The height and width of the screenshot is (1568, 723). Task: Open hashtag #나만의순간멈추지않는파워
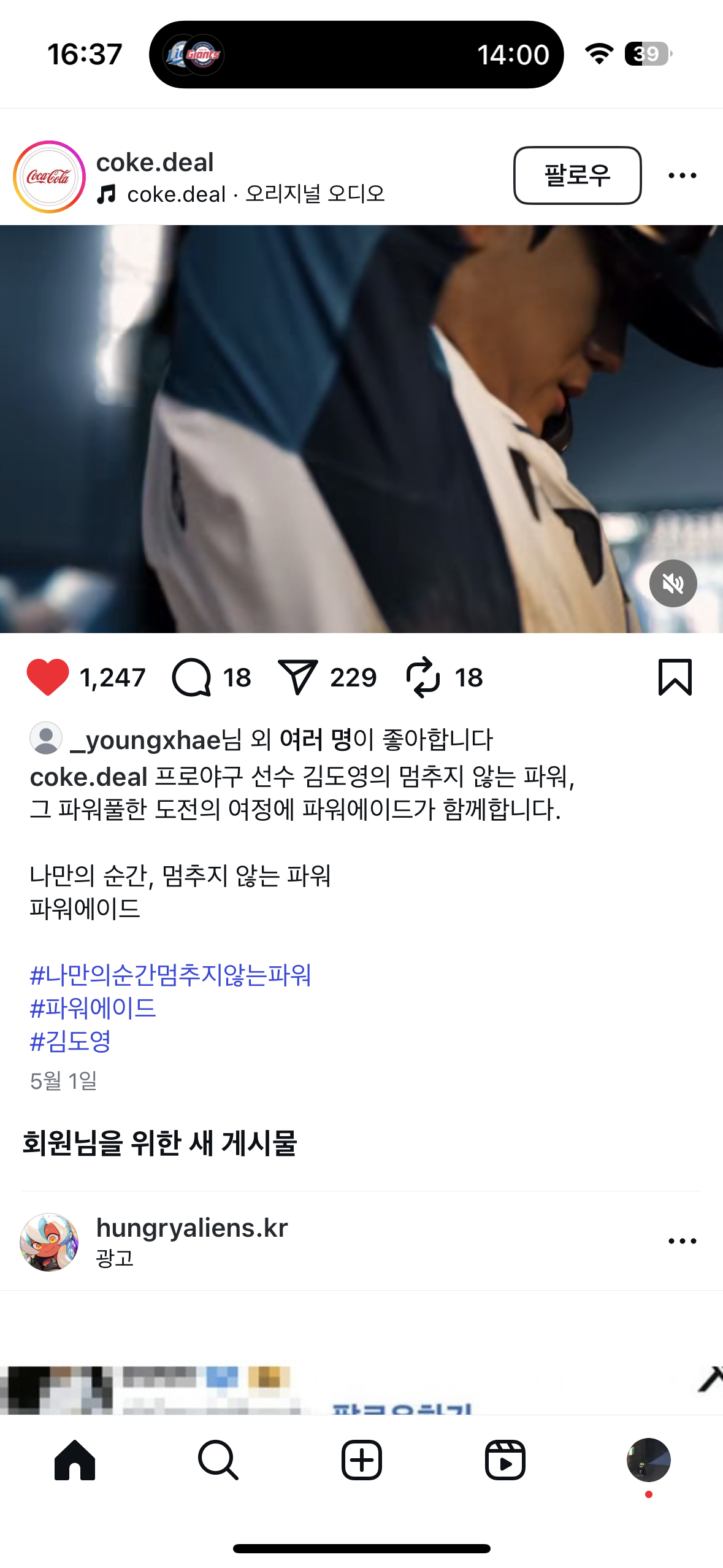[170, 975]
